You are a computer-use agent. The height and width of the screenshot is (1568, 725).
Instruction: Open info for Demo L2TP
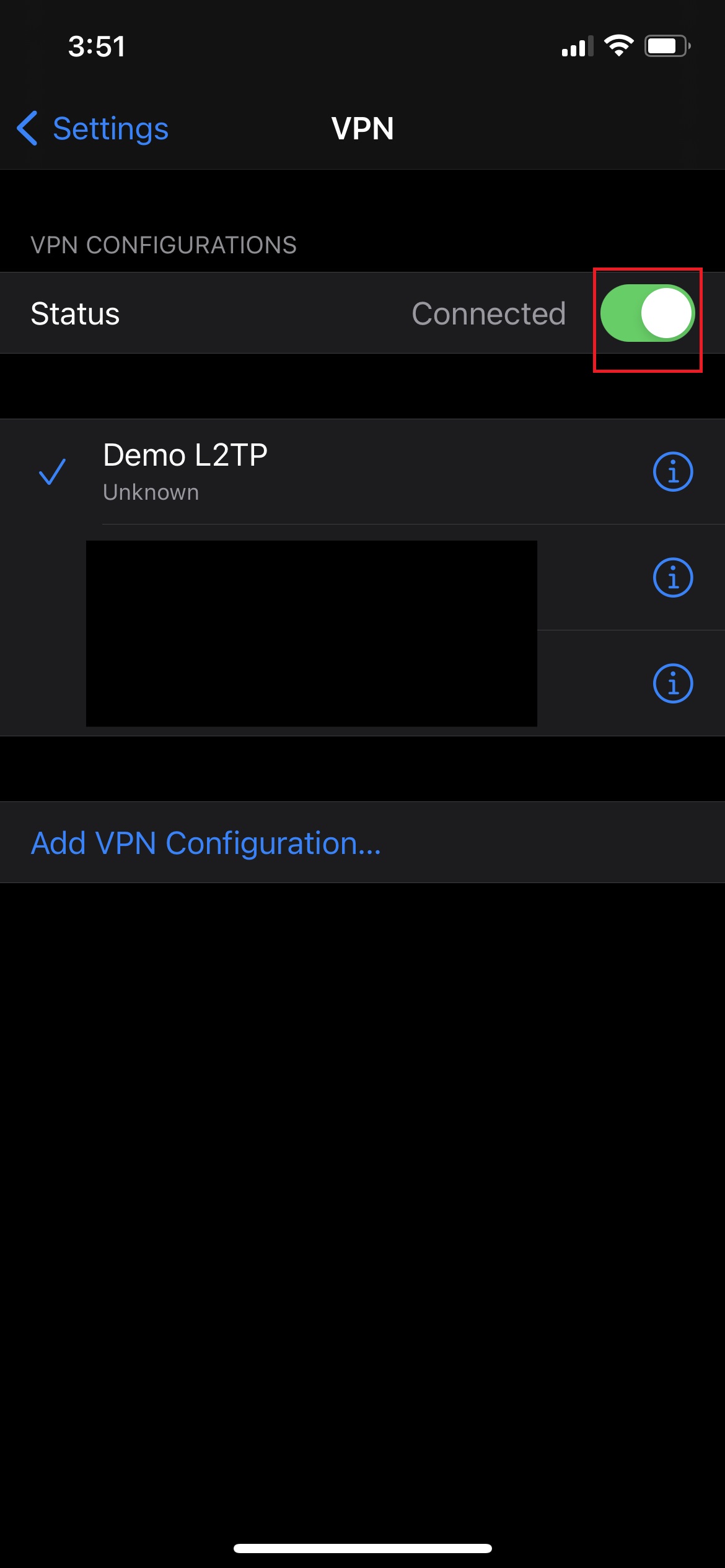coord(673,472)
